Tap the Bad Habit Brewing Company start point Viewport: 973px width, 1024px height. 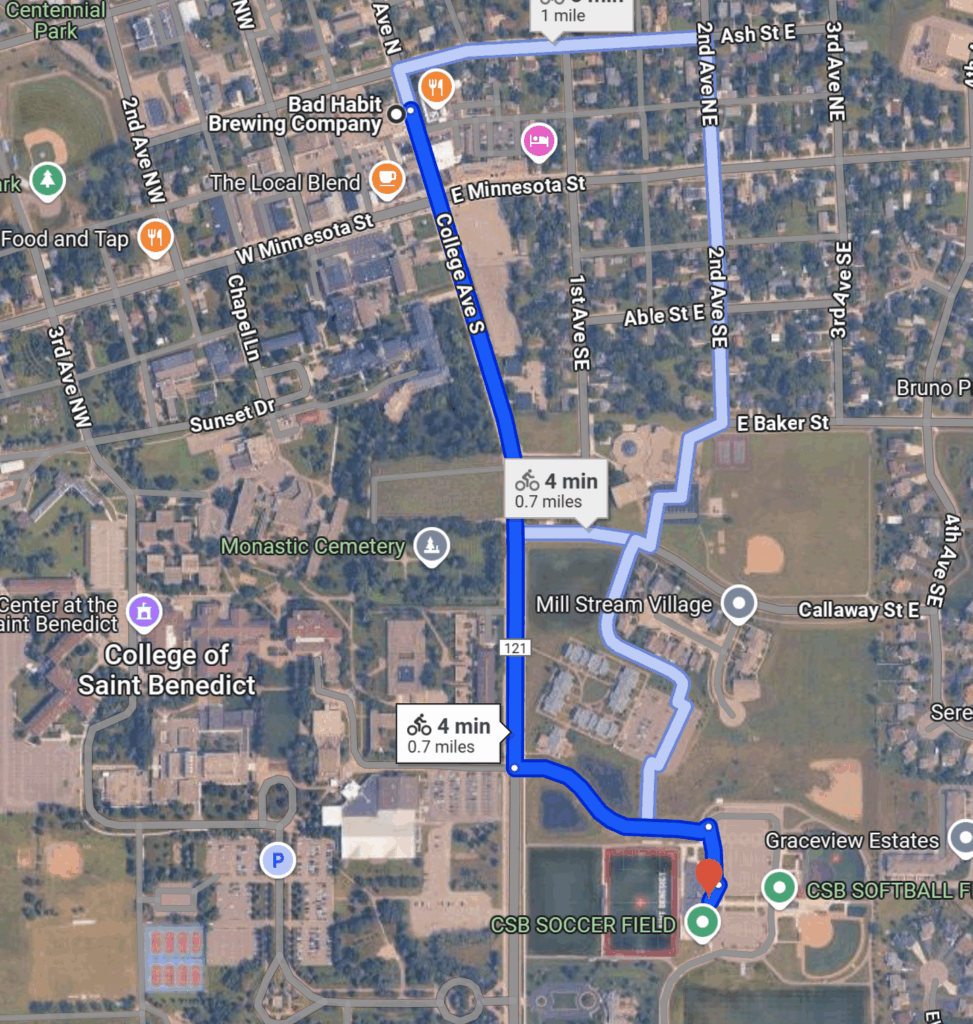coord(396,114)
